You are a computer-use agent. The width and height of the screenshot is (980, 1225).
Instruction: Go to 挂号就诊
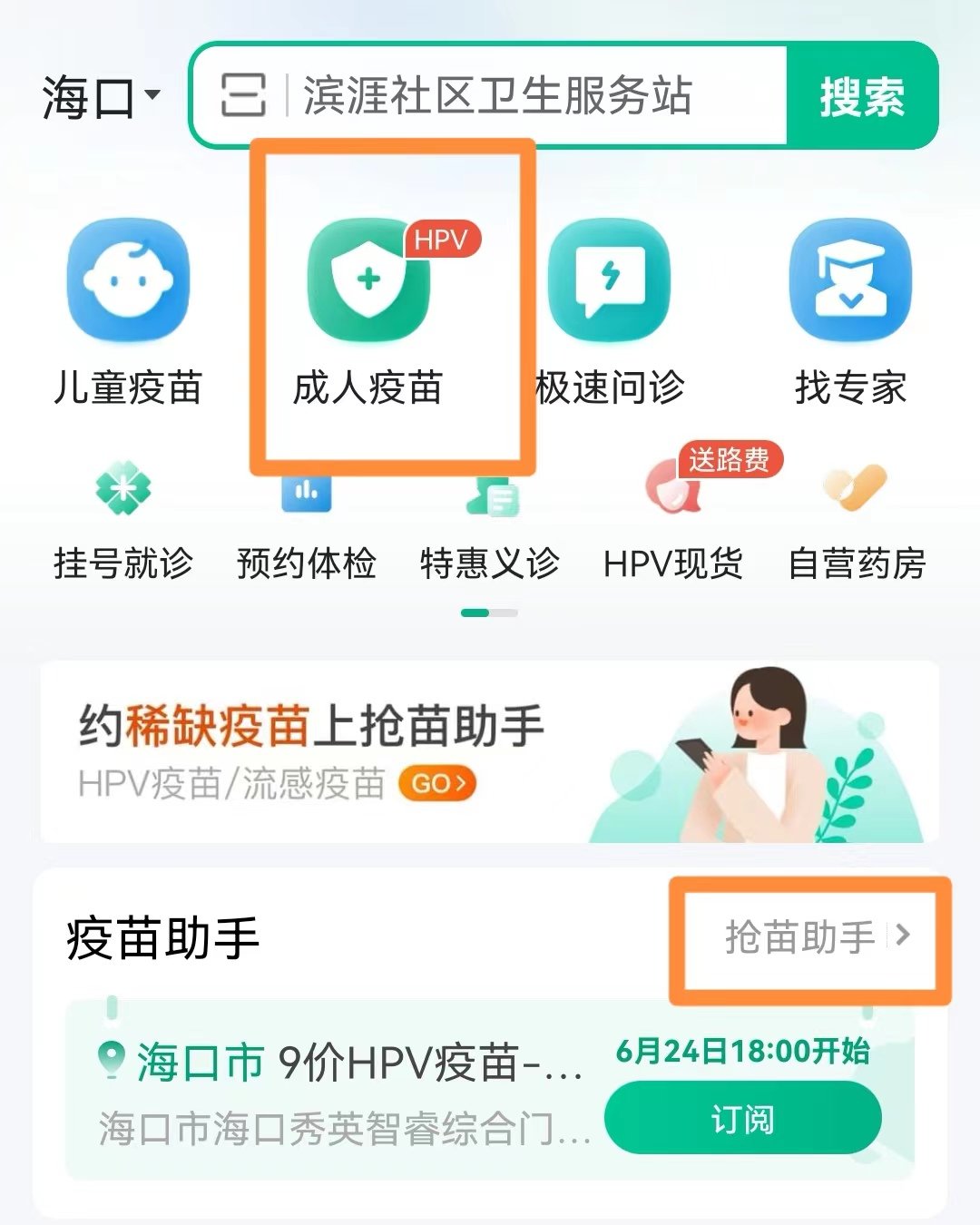[x=123, y=526]
